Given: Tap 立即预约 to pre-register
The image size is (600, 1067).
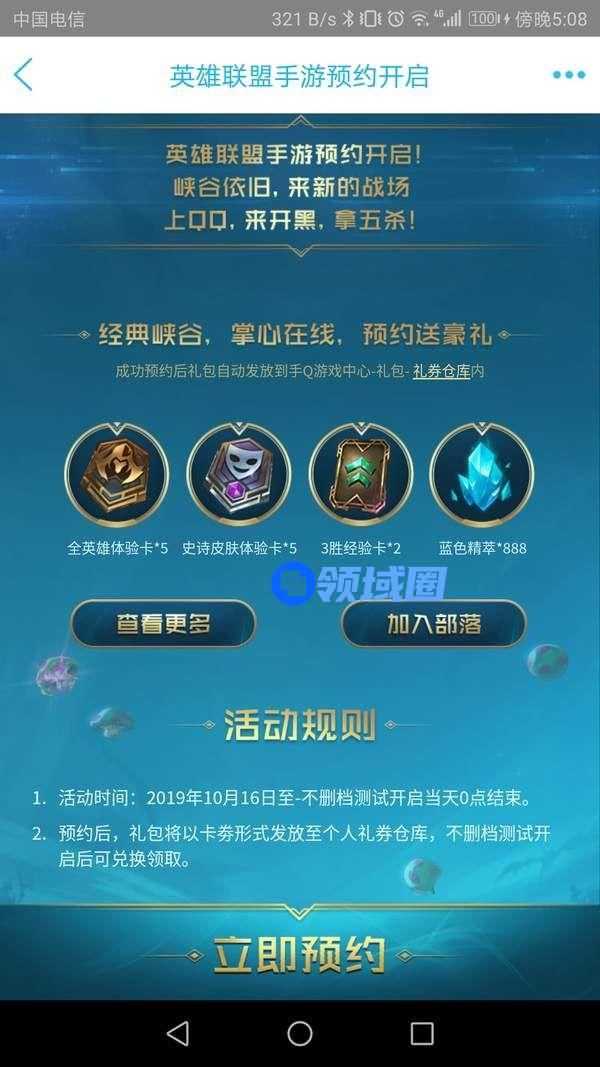Looking at the screenshot, I should 299,955.
